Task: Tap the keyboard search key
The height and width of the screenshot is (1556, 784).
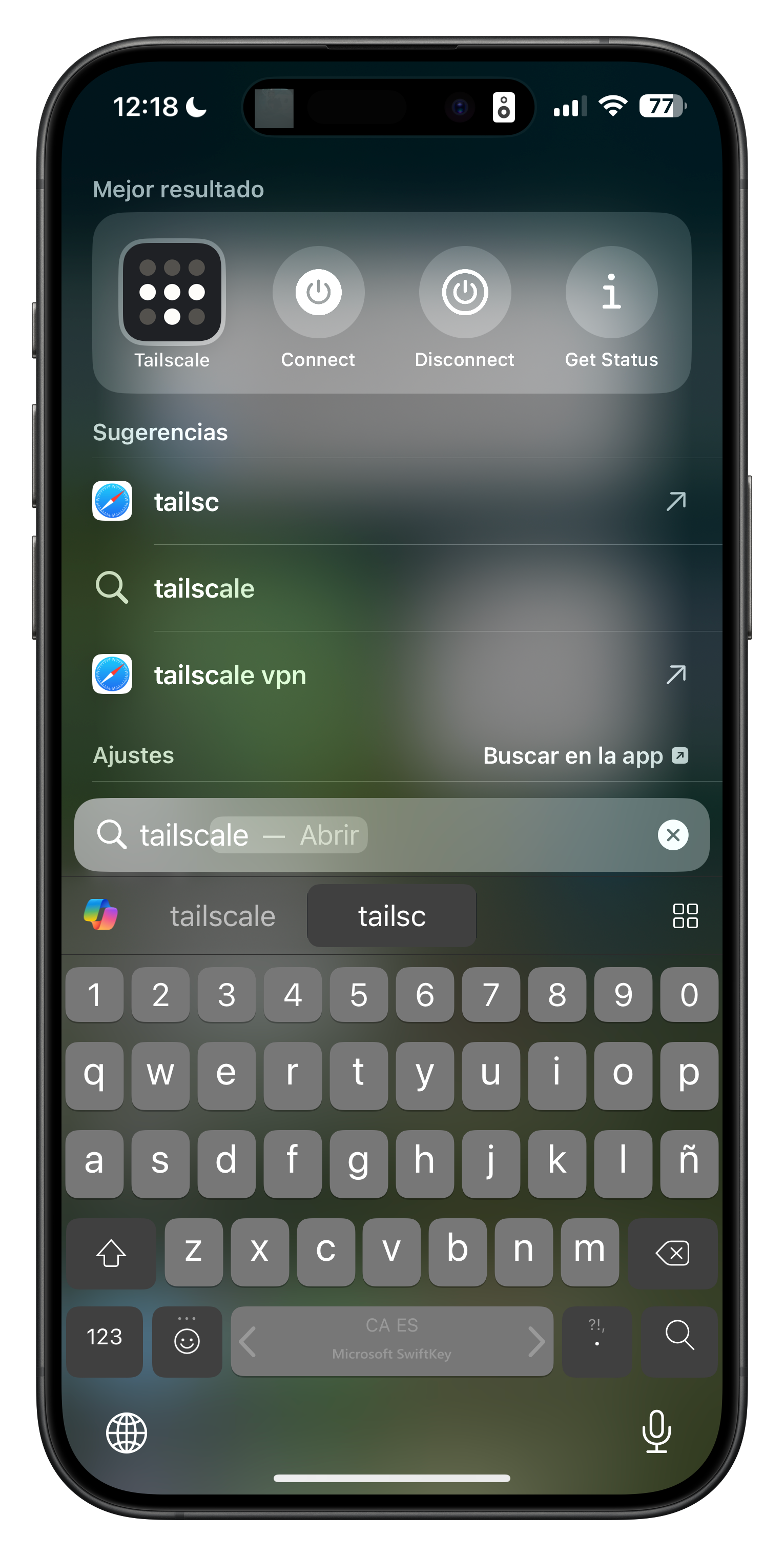Action: [x=679, y=1341]
